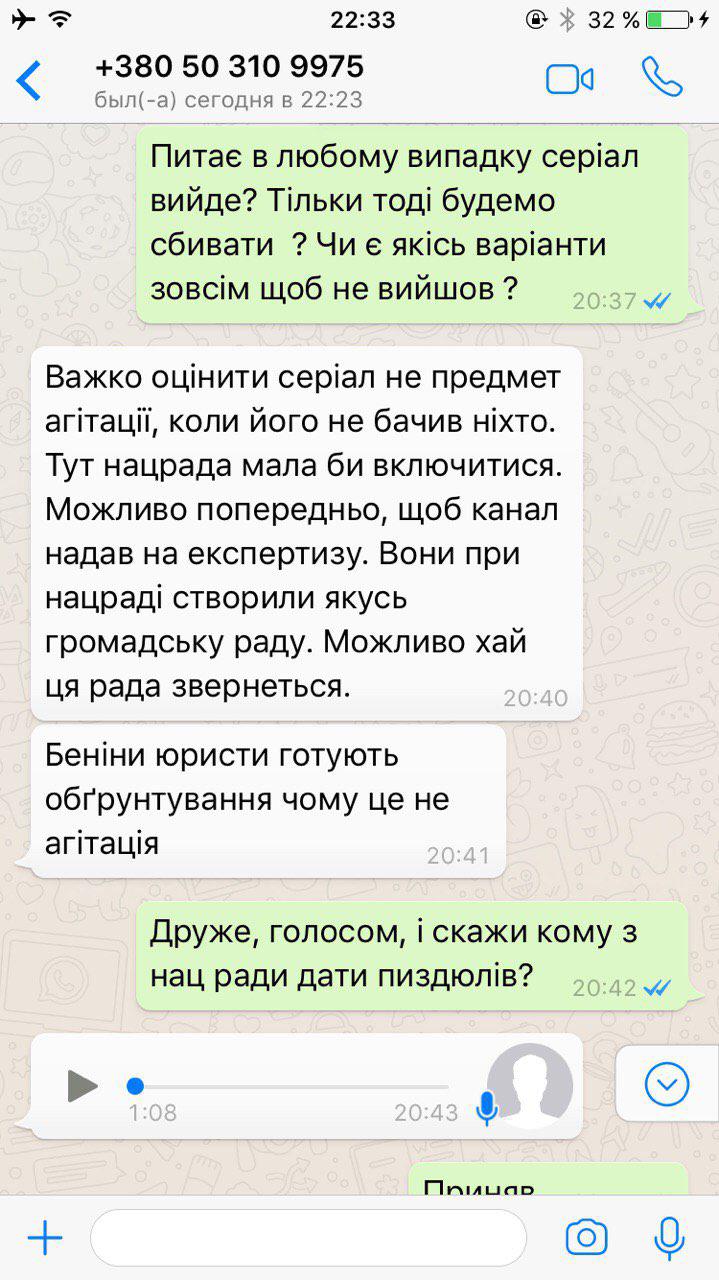Seek within the voice message progress bar
The image size is (719, 1280).
click(x=290, y=1086)
